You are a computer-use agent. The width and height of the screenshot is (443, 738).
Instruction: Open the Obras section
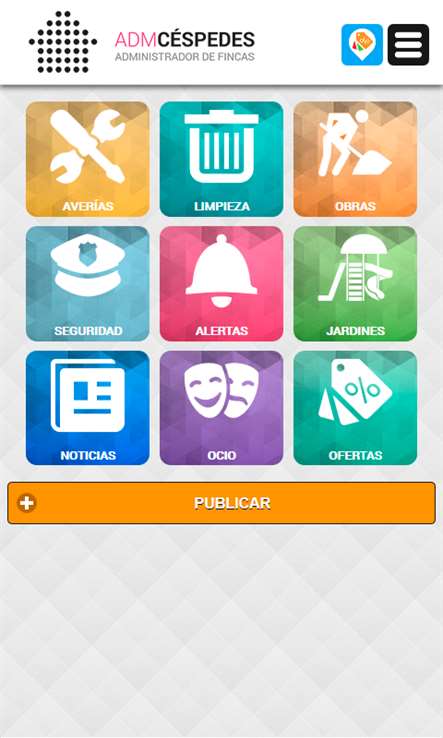pyautogui.click(x=355, y=159)
